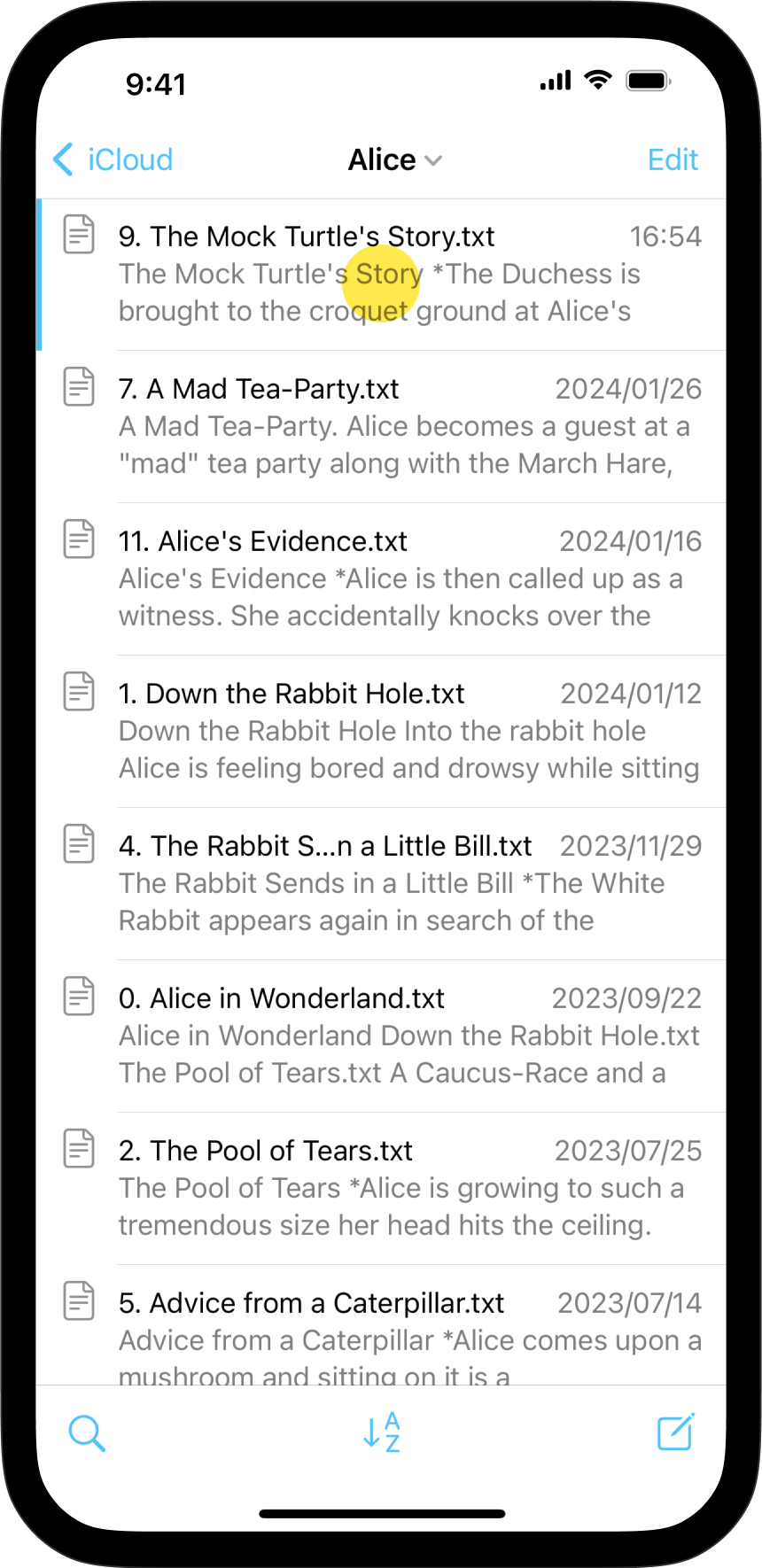The height and width of the screenshot is (1568, 762).
Task: Open 11. Alice's Evidence.txt
Action: coord(381,578)
